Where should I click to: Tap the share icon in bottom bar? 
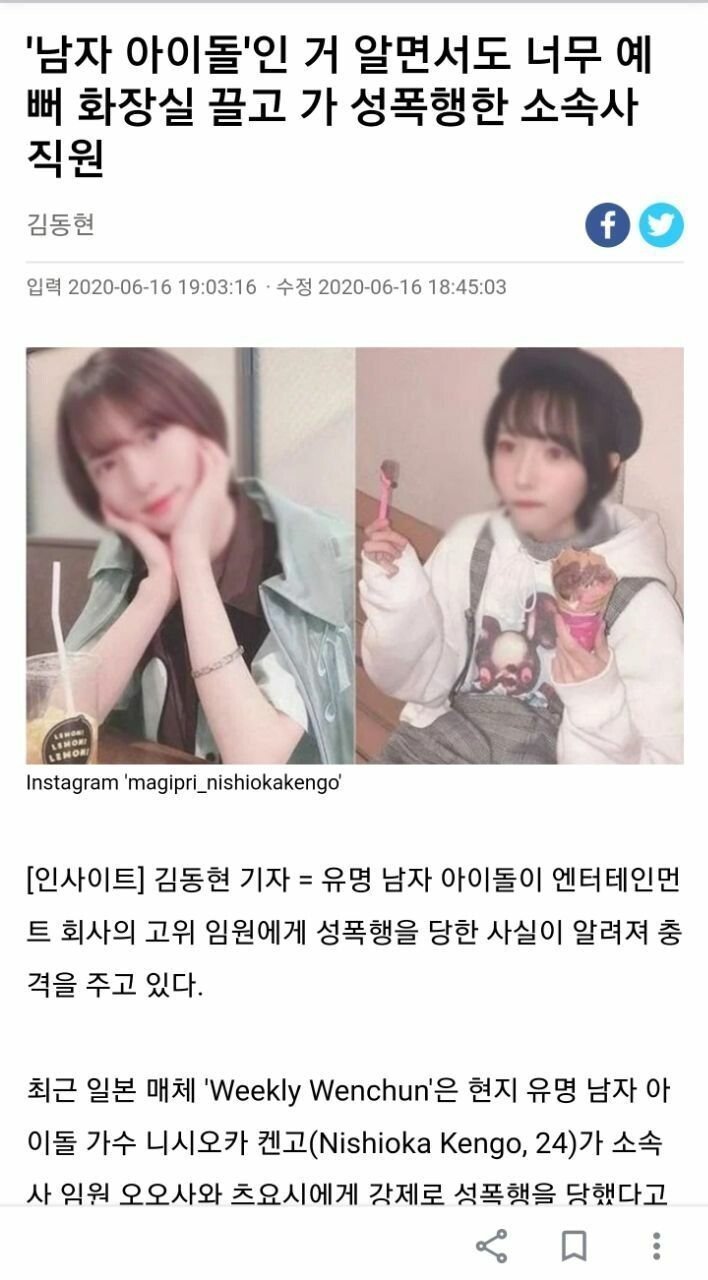(491, 1246)
